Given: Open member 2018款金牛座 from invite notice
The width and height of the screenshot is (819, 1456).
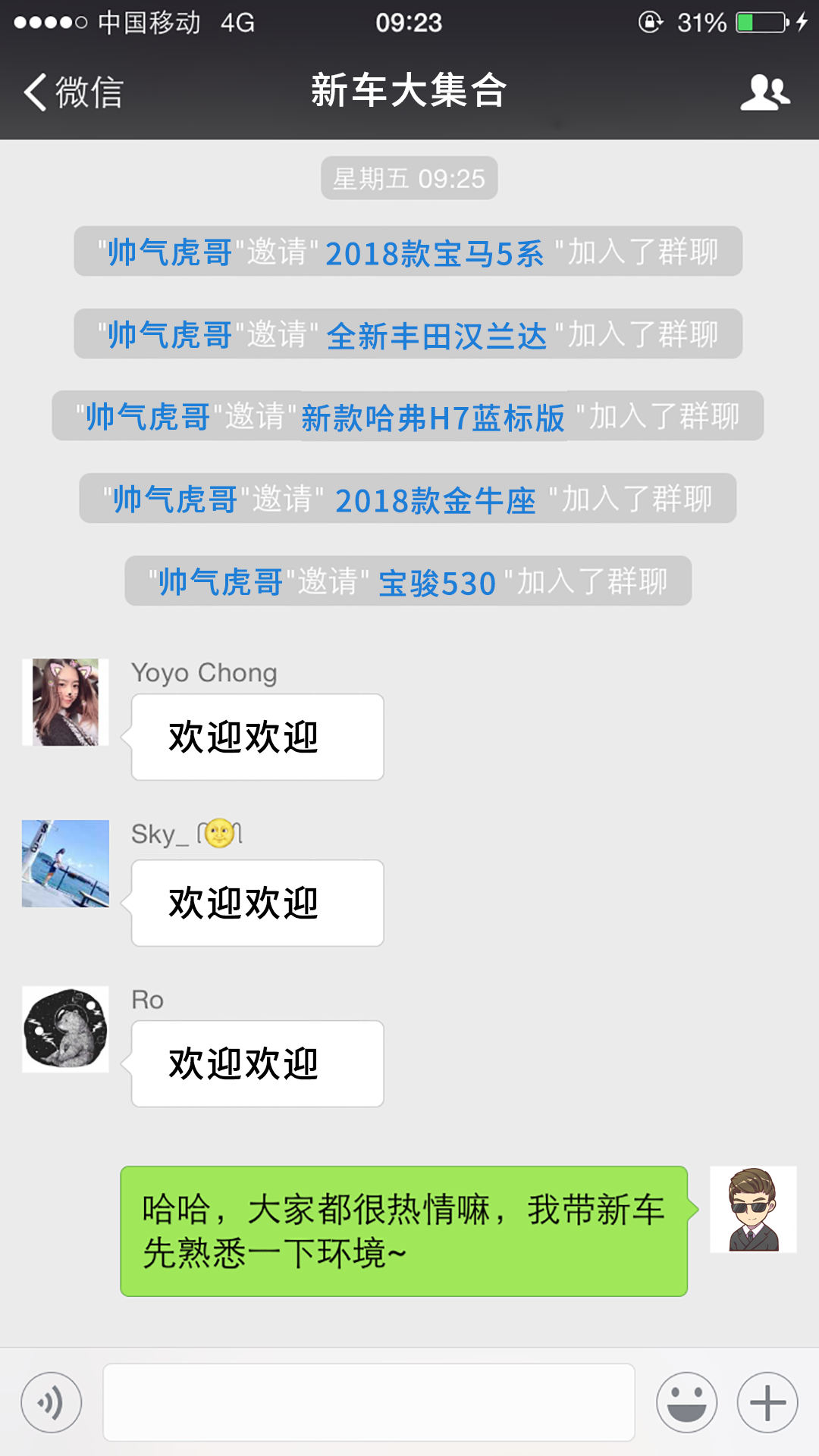Looking at the screenshot, I should tap(435, 500).
